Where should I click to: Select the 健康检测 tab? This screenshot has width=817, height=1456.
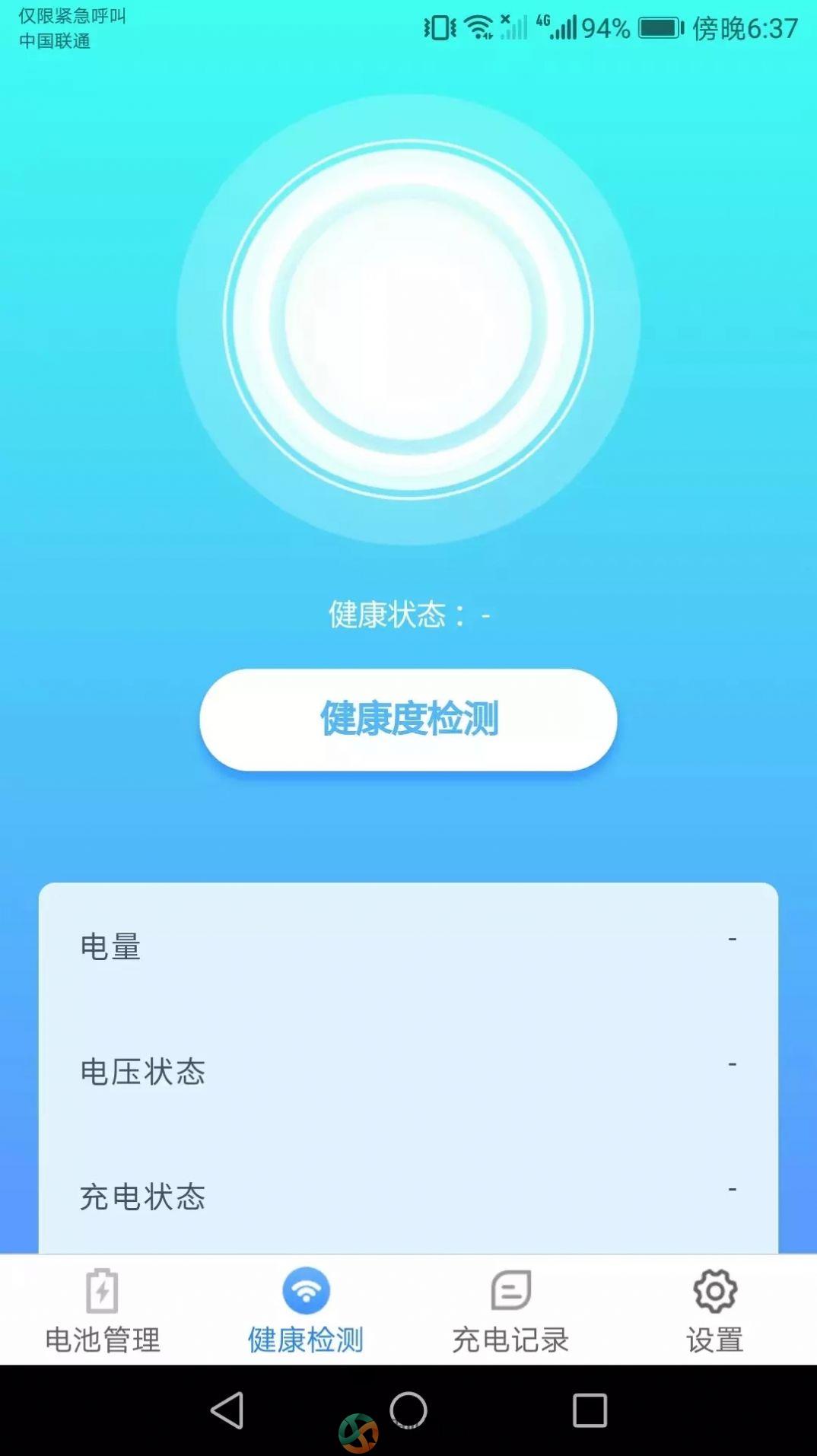click(306, 1311)
